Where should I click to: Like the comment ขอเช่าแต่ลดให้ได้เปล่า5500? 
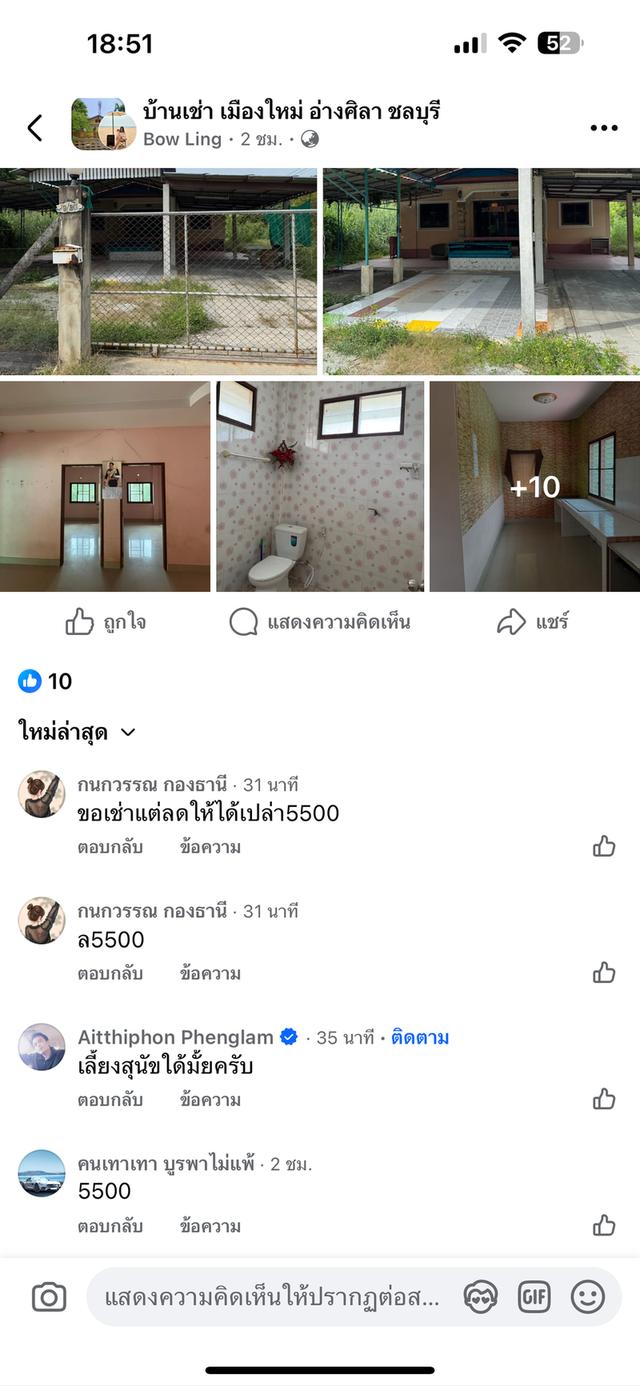coord(604,847)
